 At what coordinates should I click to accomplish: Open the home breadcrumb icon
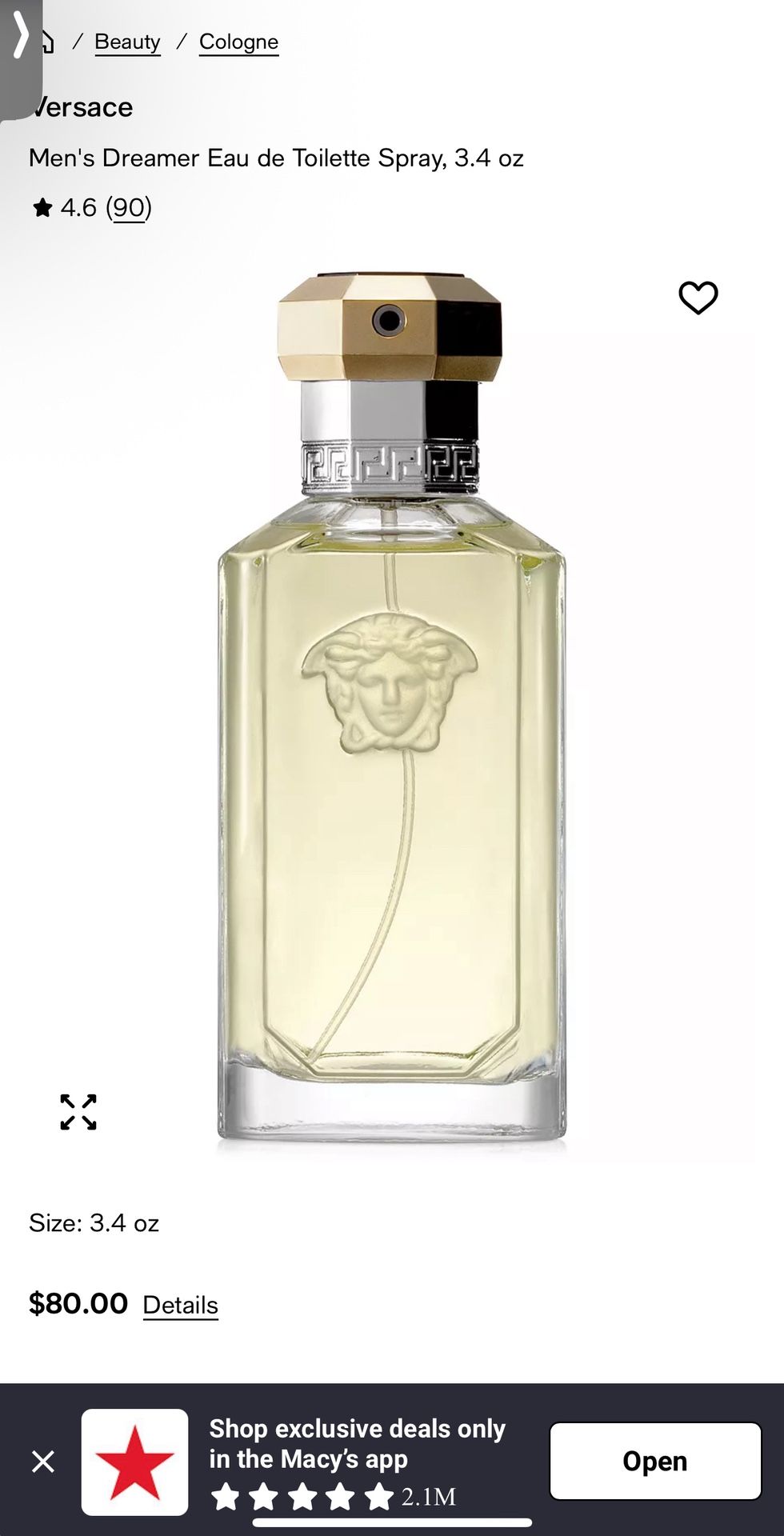(48, 42)
